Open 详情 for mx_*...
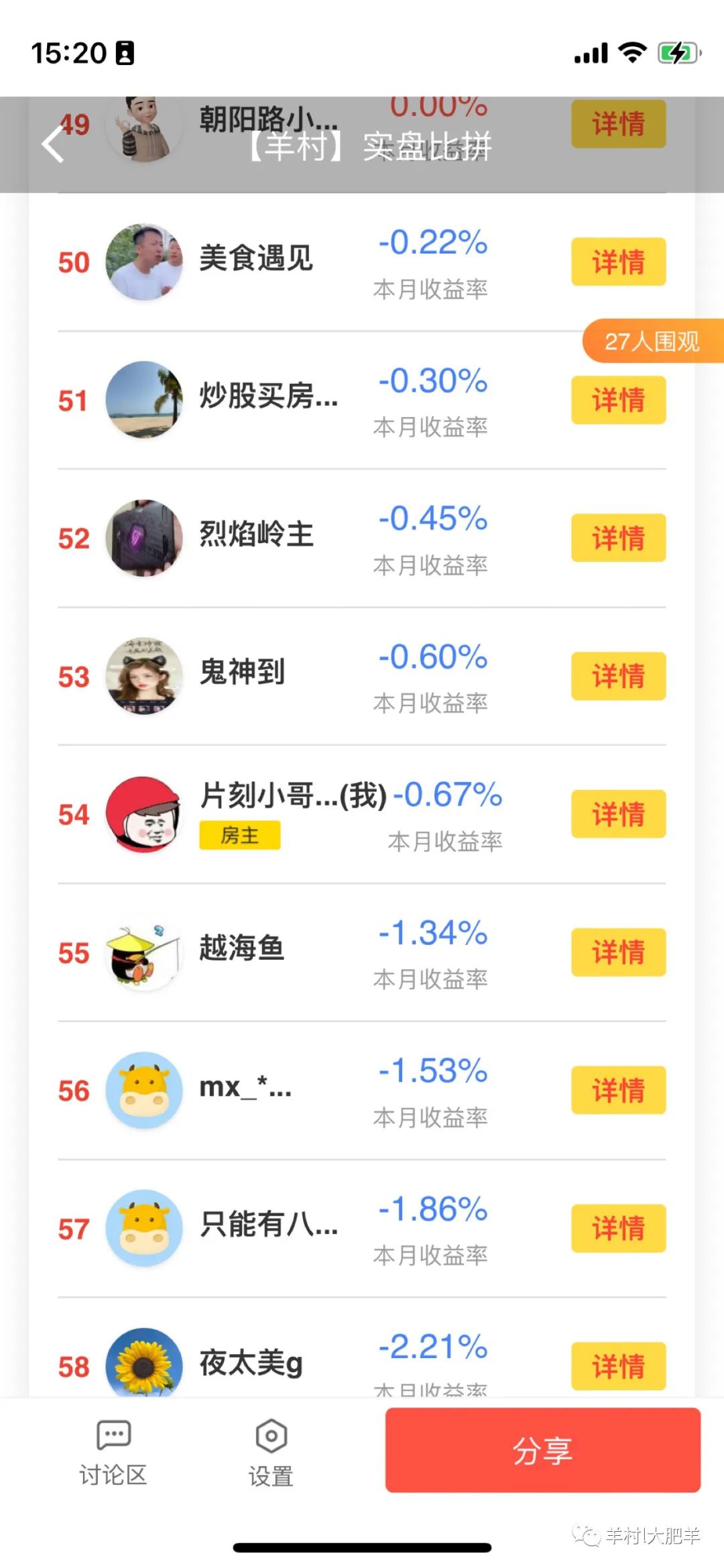724x1568 pixels. pos(617,1090)
